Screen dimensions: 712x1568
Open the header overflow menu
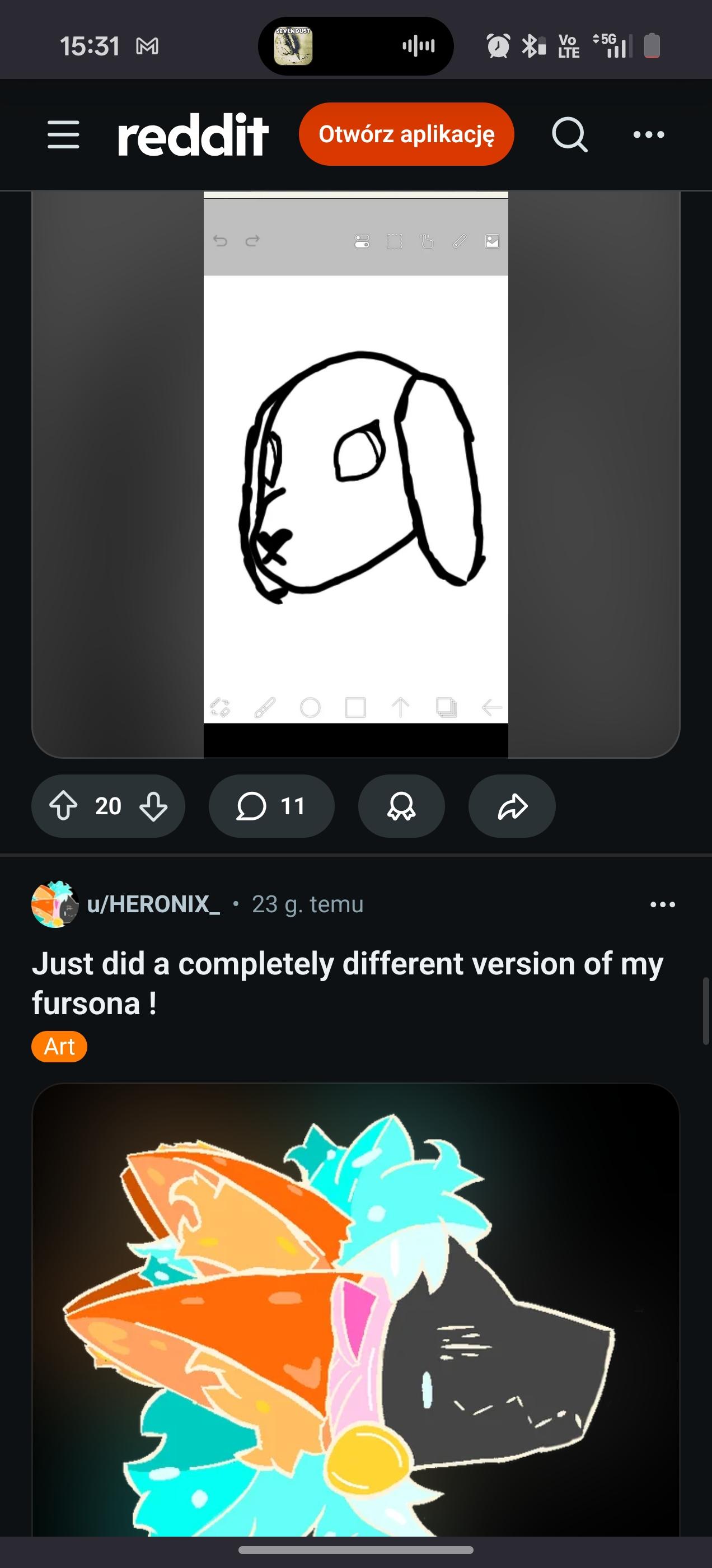pyautogui.click(x=648, y=134)
